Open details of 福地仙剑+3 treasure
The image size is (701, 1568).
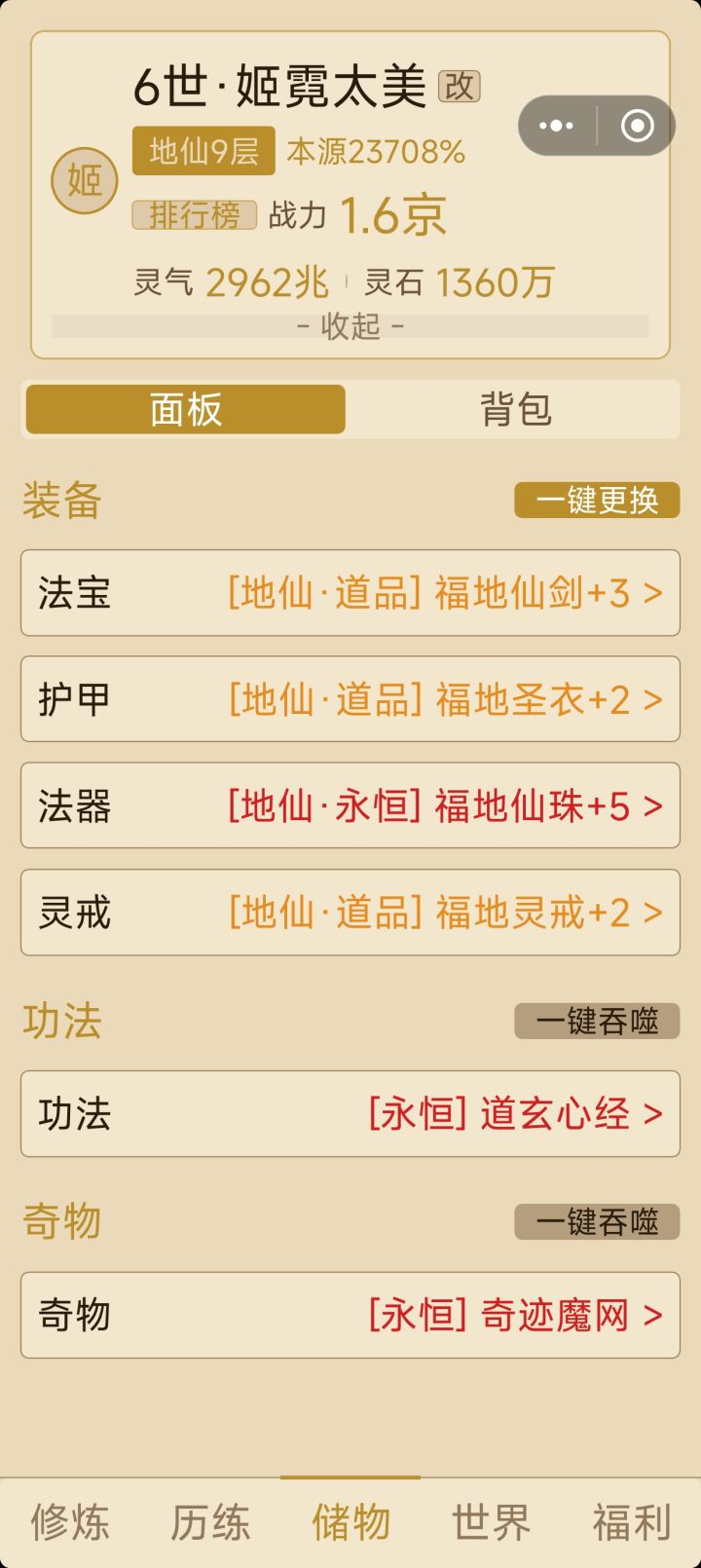(438, 593)
